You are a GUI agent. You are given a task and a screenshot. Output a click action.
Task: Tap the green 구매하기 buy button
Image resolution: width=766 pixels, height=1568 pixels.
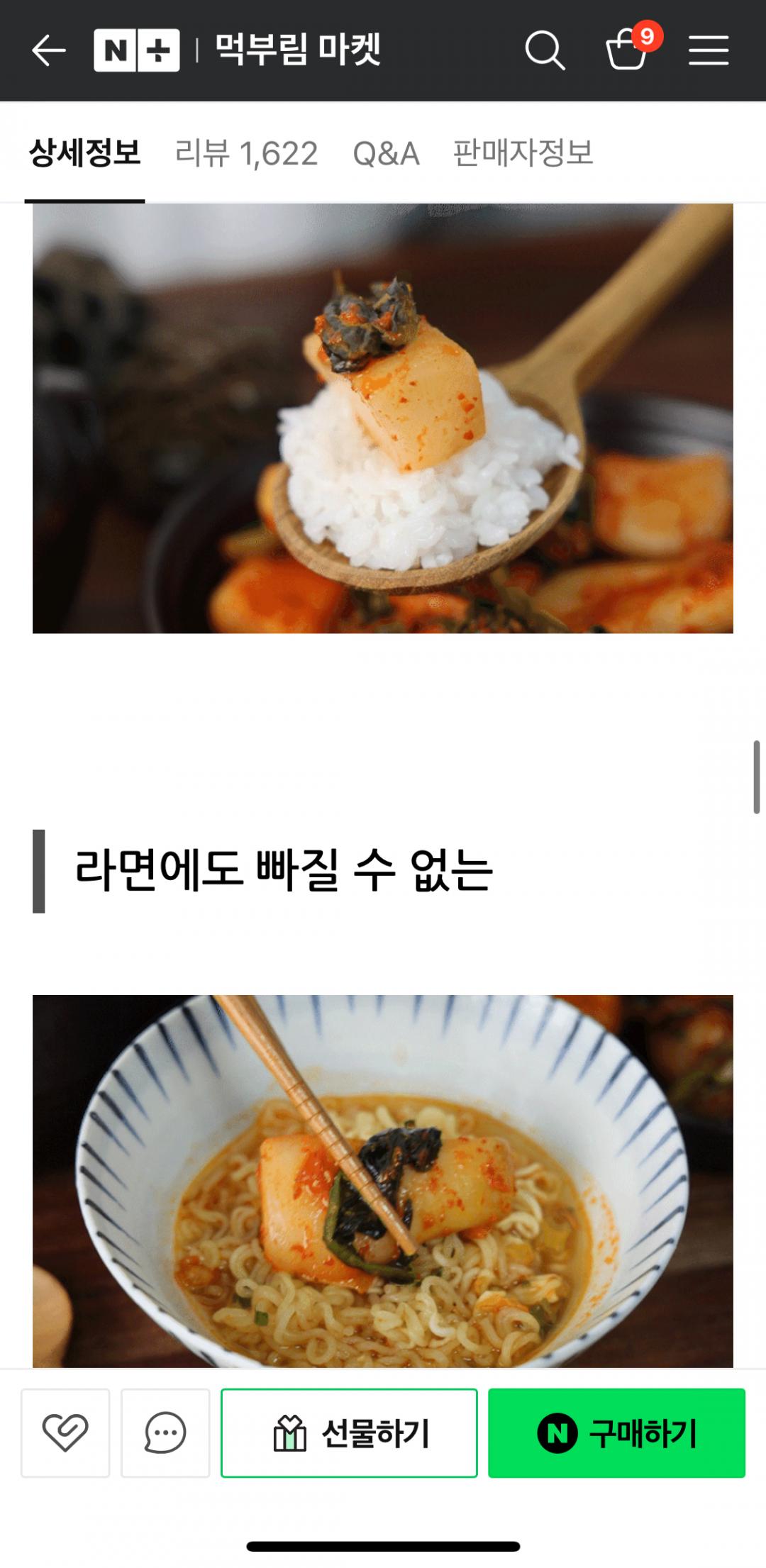pyautogui.click(x=616, y=1433)
